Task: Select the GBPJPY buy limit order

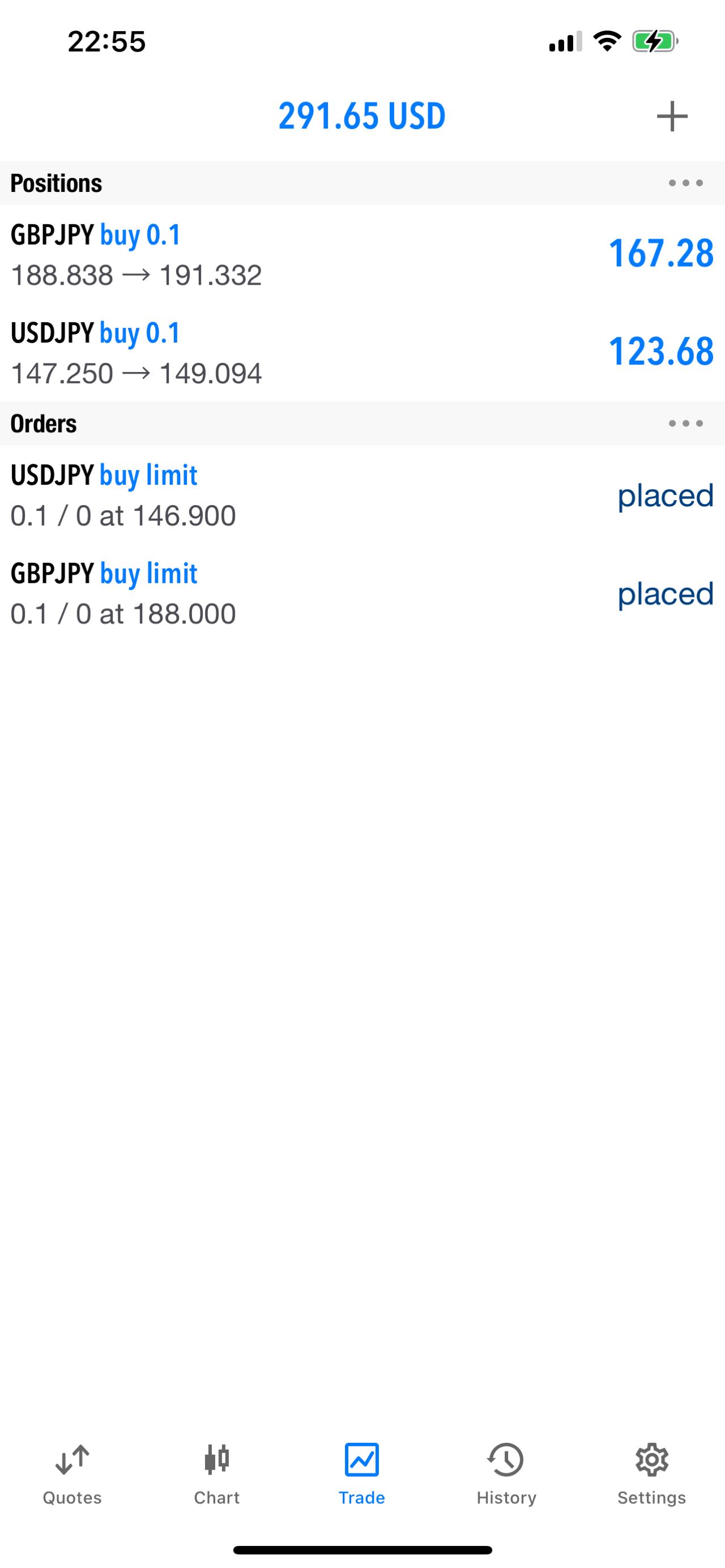Action: (362, 592)
